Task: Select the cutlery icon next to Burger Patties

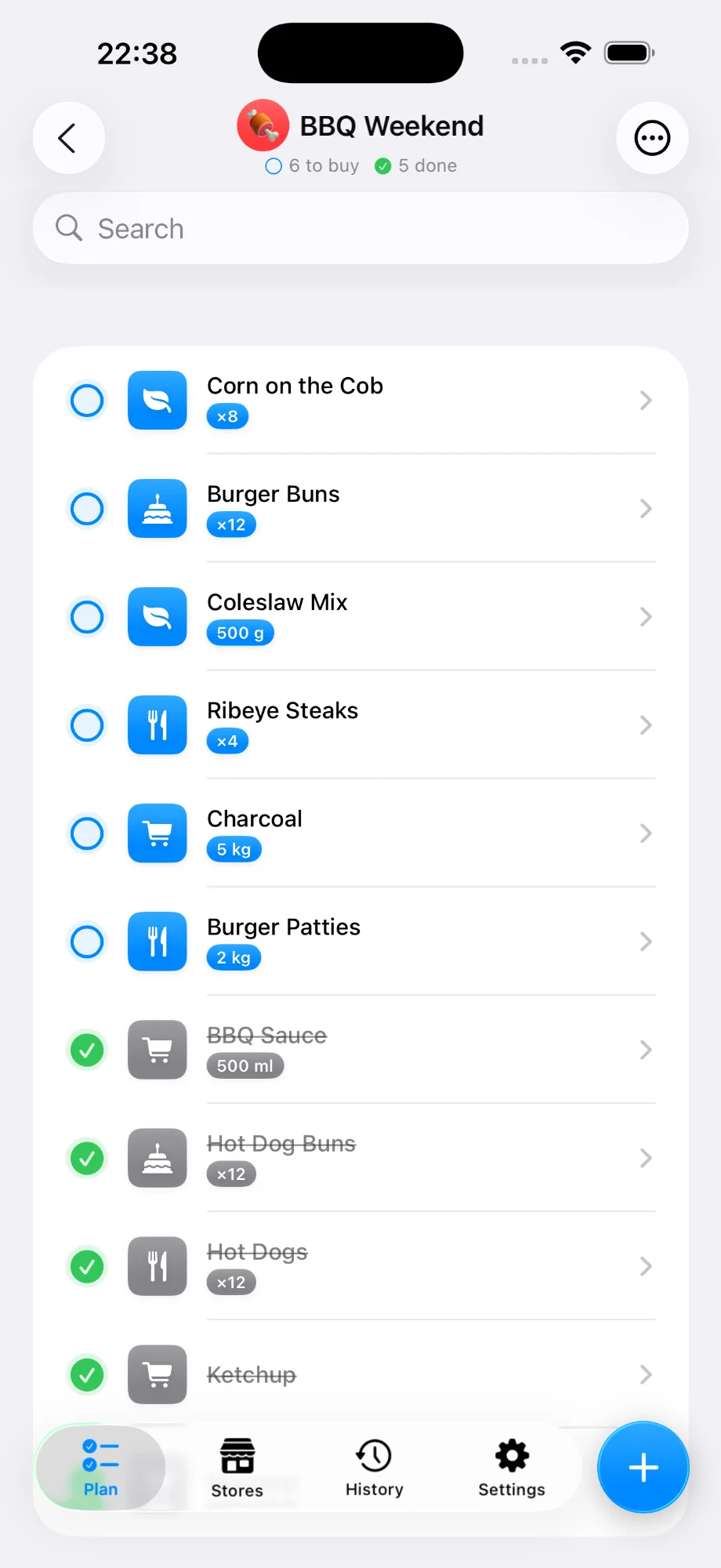Action: click(x=157, y=942)
